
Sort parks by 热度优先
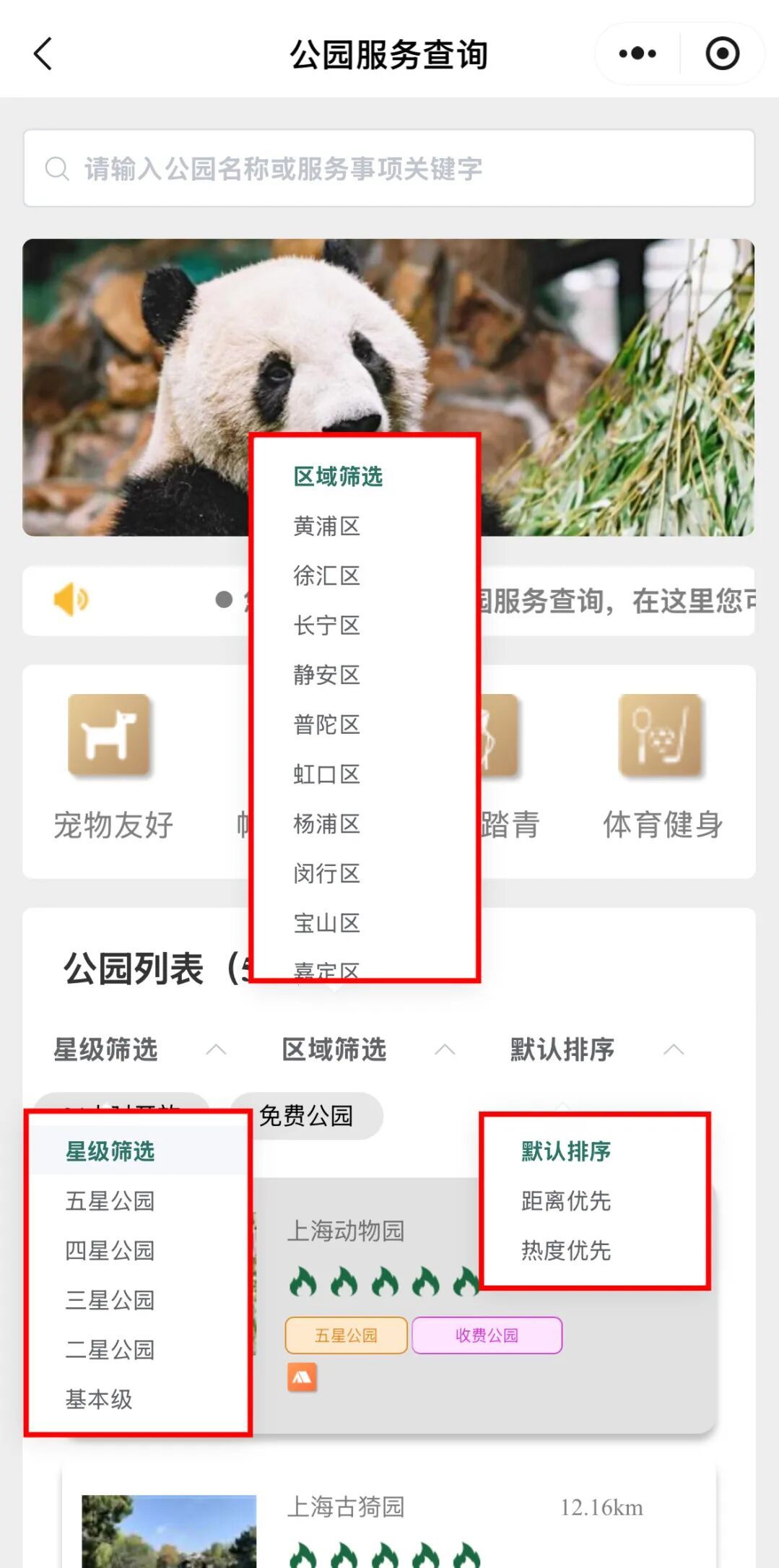566,1251
